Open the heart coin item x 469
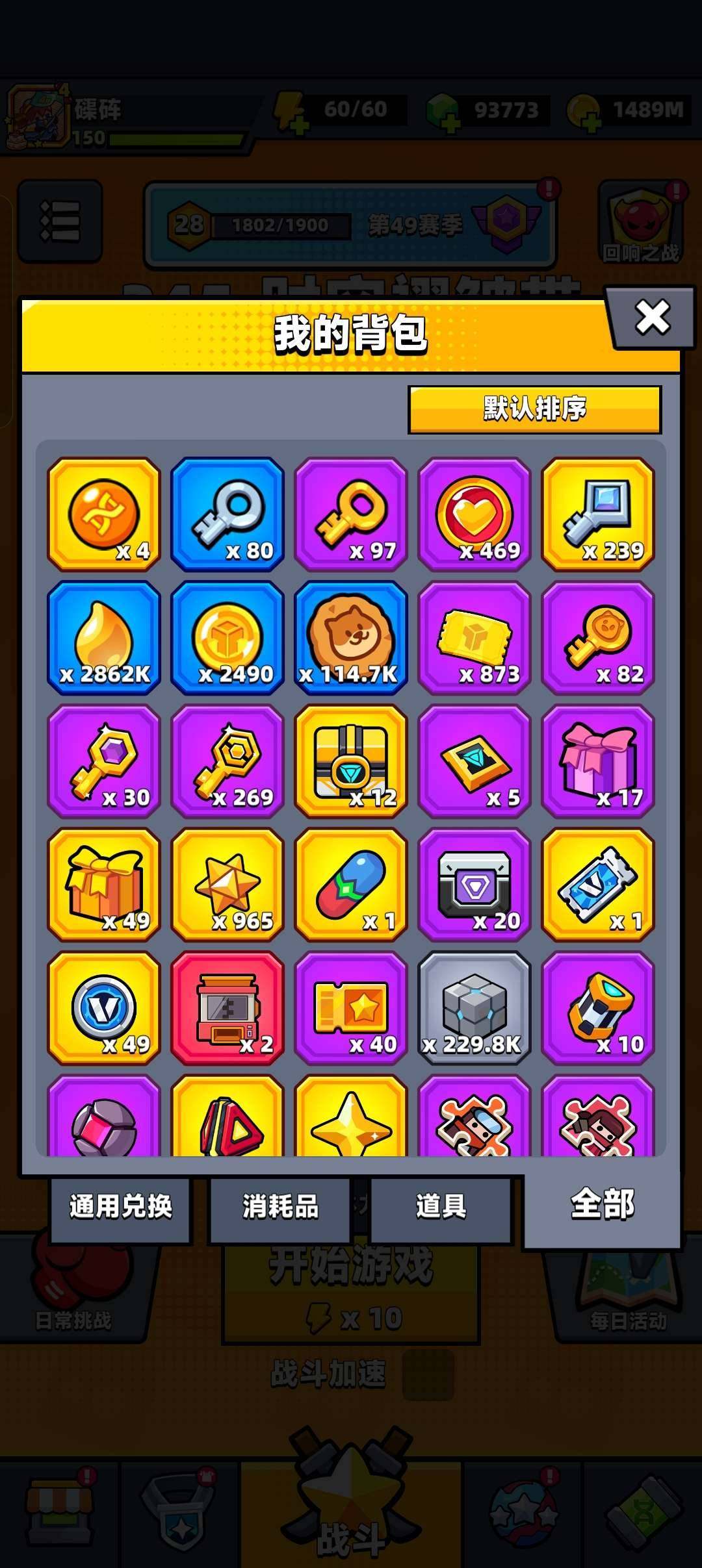Image resolution: width=702 pixels, height=1568 pixels. click(x=474, y=514)
